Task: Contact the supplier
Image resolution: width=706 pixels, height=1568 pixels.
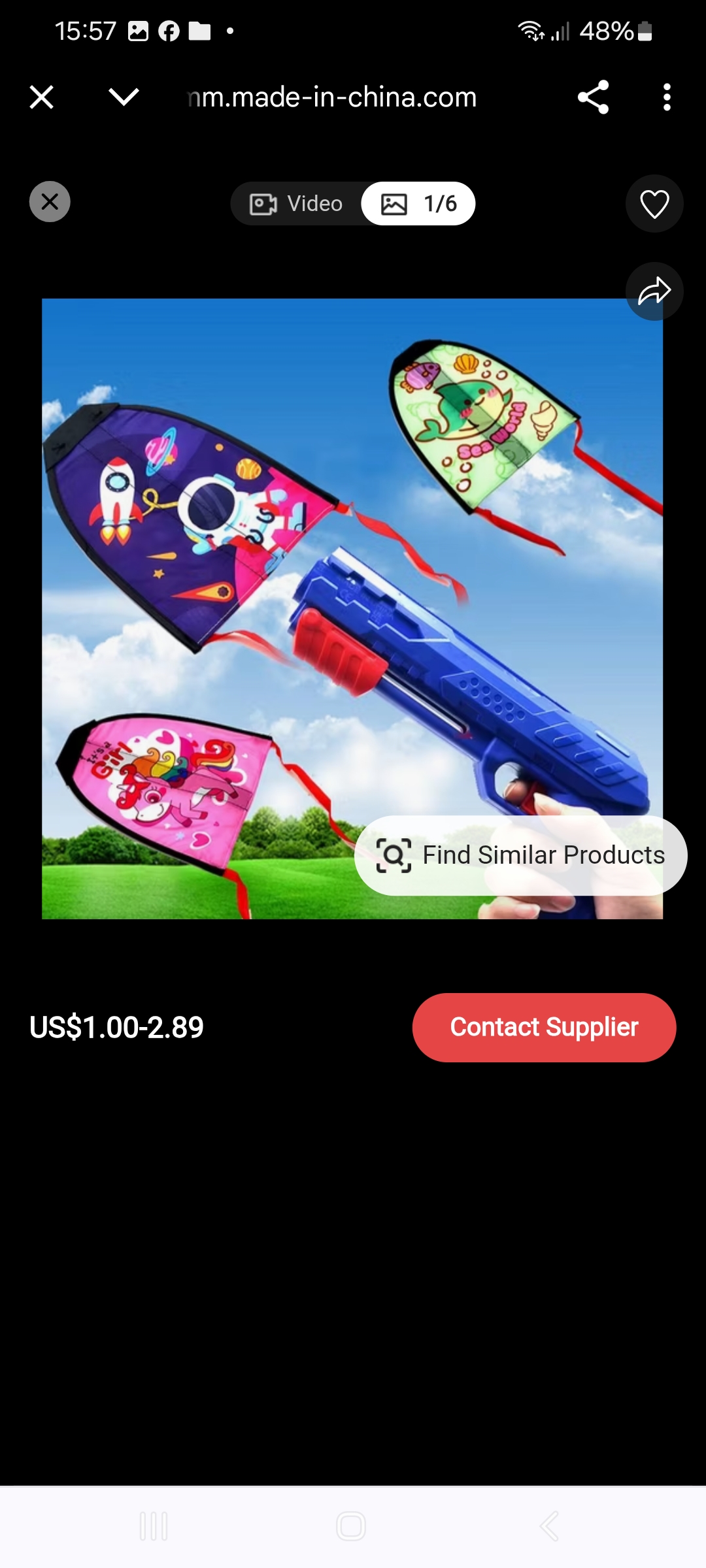Action: 544,1027
